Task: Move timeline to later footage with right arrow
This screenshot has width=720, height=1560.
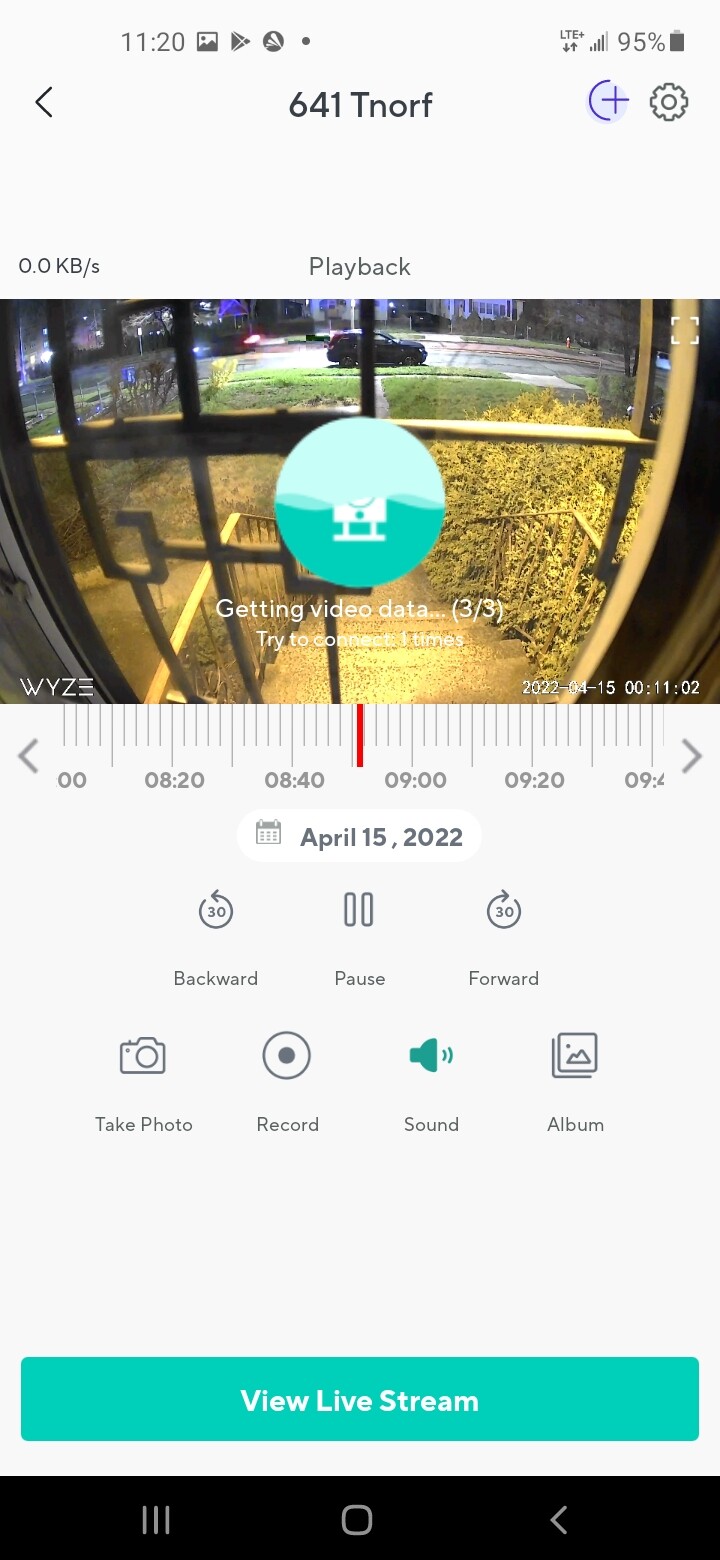Action: (691, 757)
